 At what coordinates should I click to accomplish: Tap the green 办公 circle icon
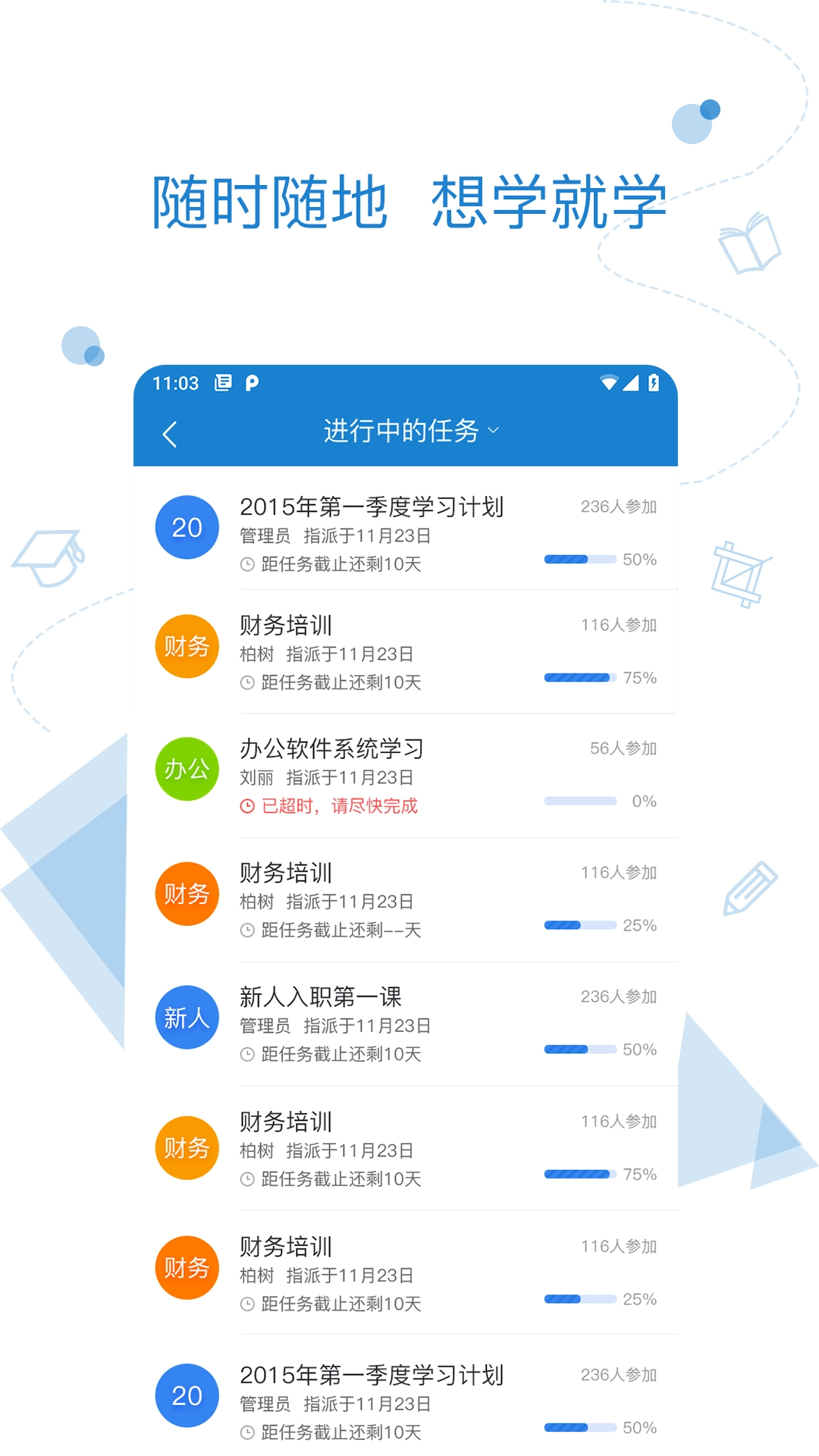click(x=187, y=767)
